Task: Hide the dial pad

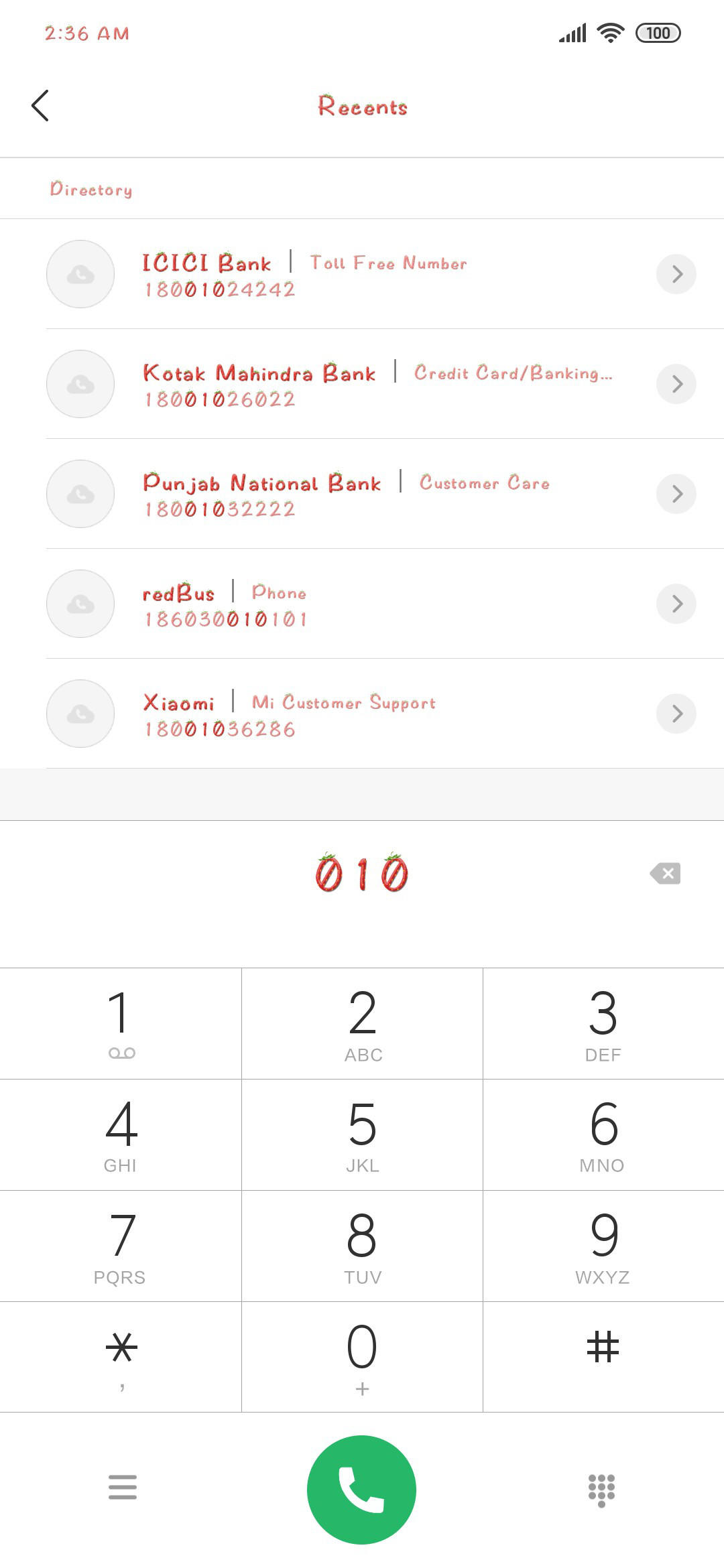Action: tap(601, 1490)
